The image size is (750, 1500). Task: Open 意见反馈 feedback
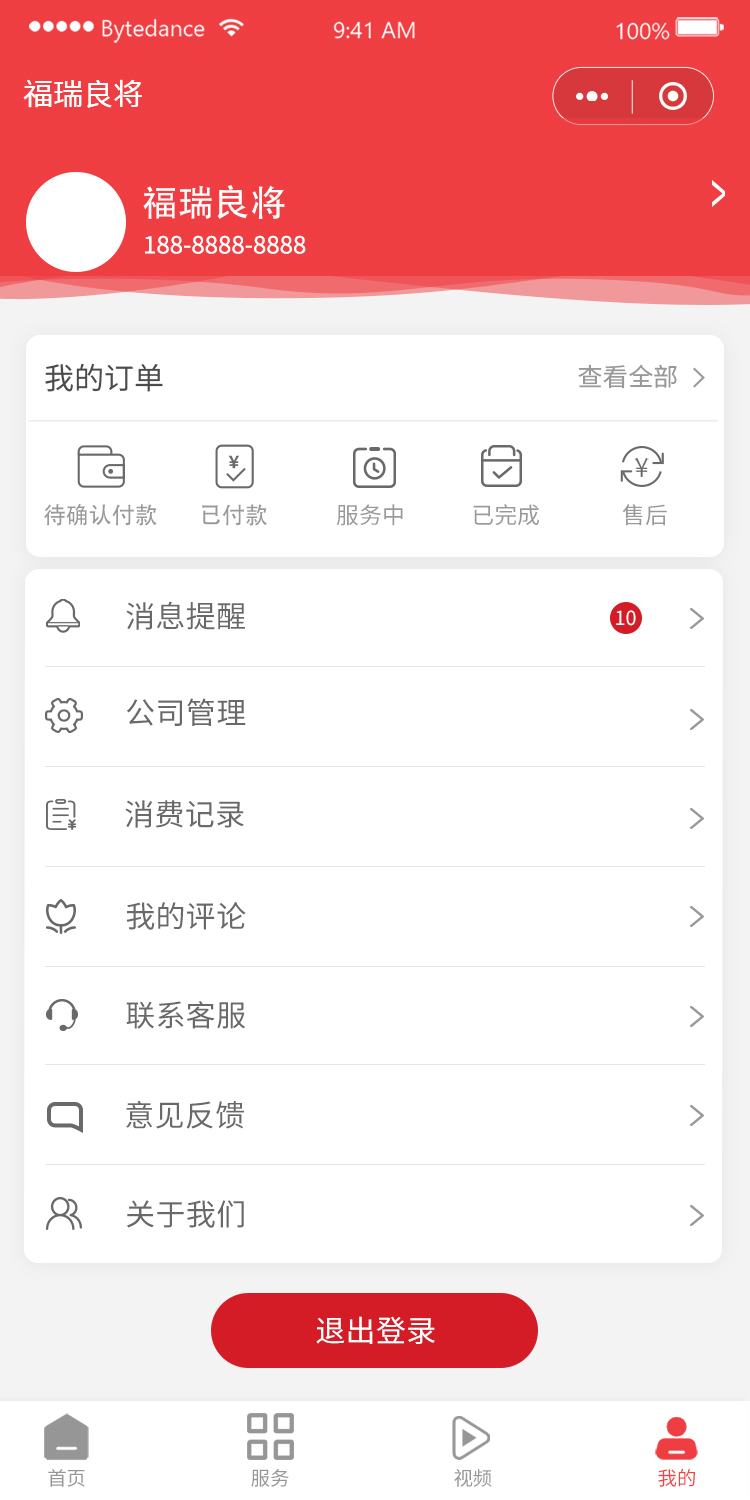point(375,1115)
